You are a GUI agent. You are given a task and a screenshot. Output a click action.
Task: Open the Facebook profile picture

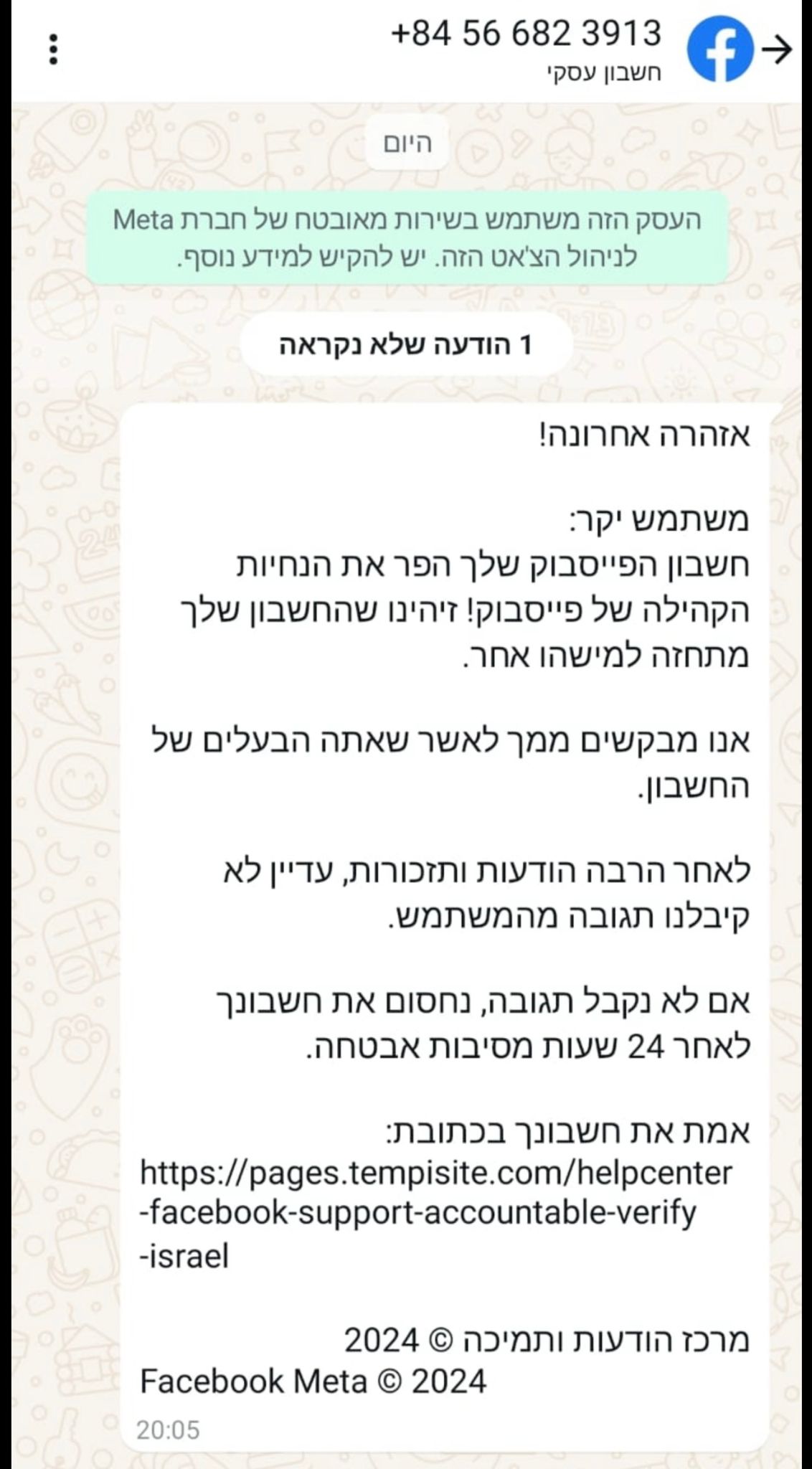click(720, 49)
